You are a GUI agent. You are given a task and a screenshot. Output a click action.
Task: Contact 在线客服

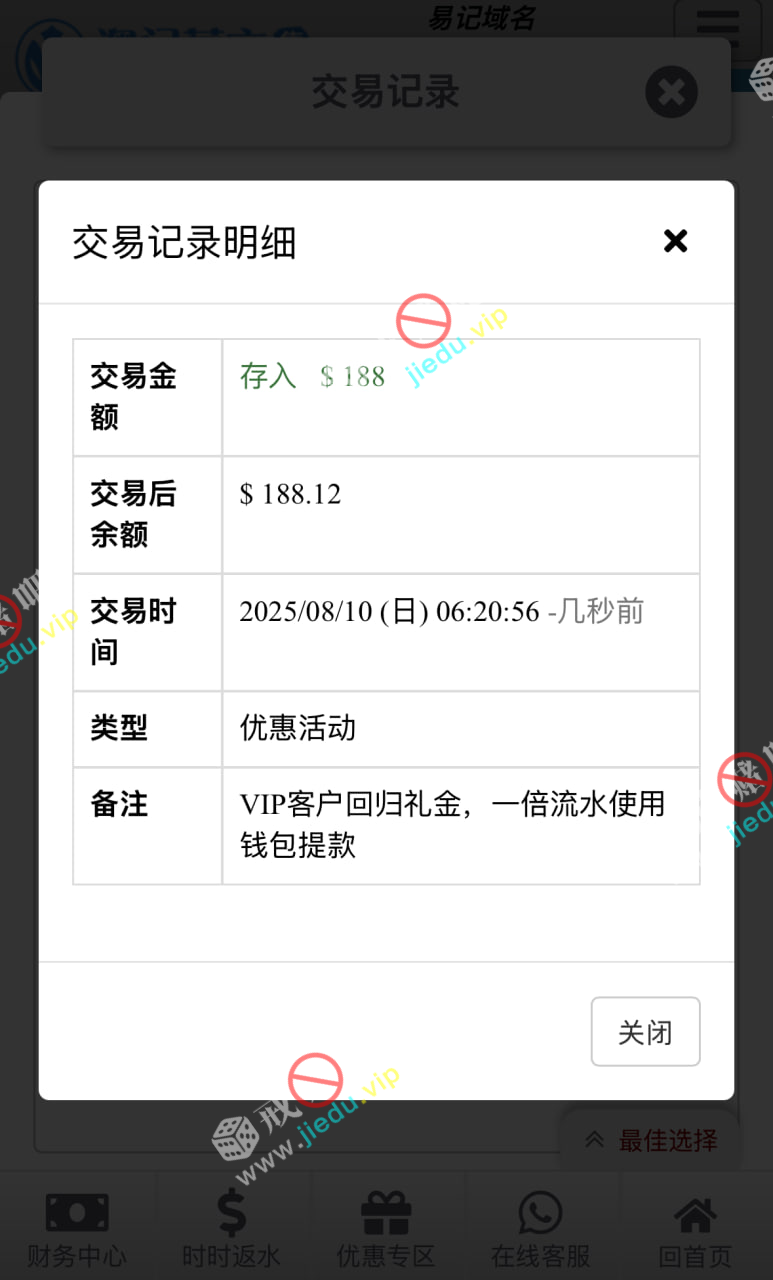[540, 1228]
